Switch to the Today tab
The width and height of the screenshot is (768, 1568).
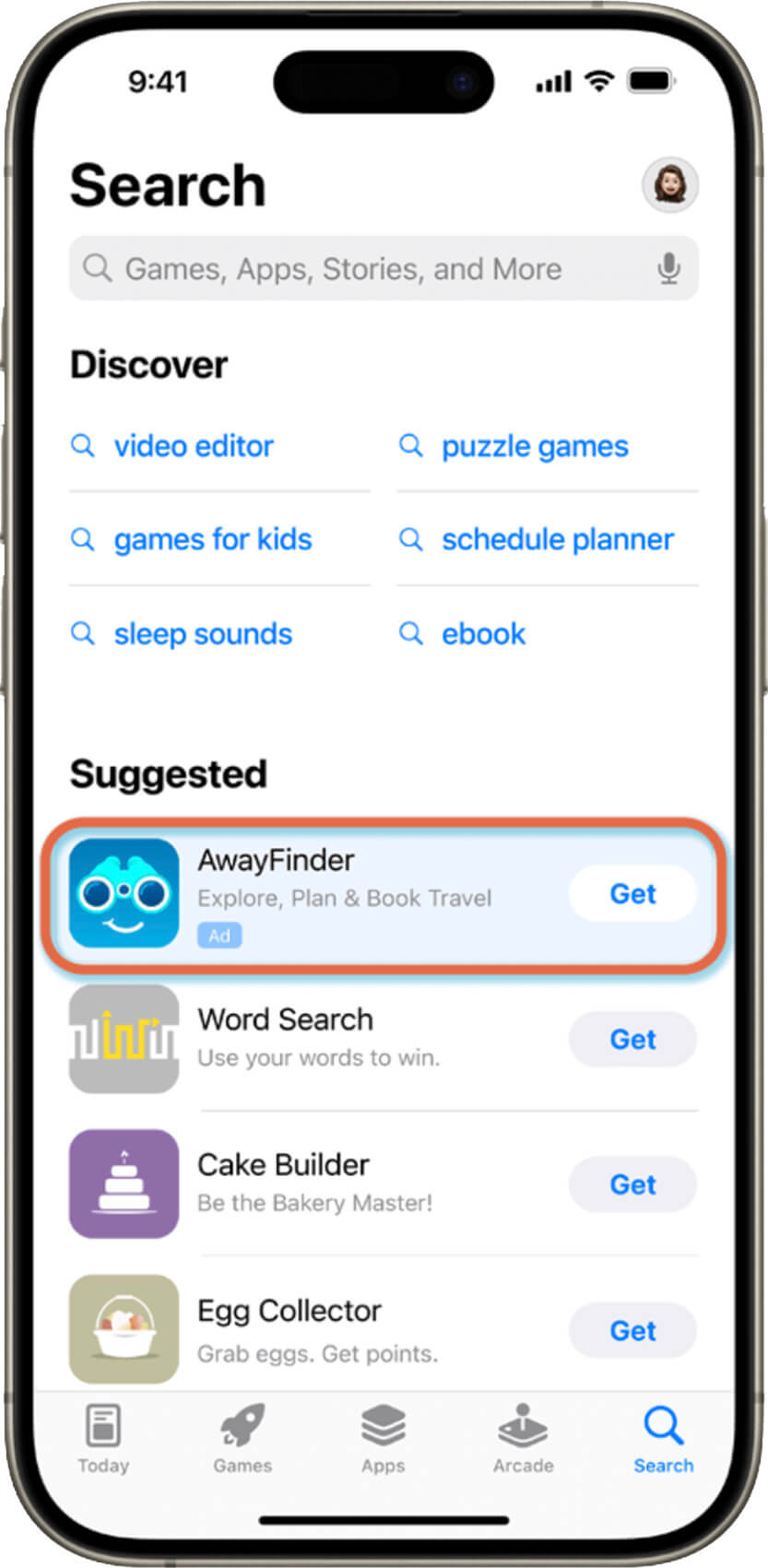point(103,1440)
